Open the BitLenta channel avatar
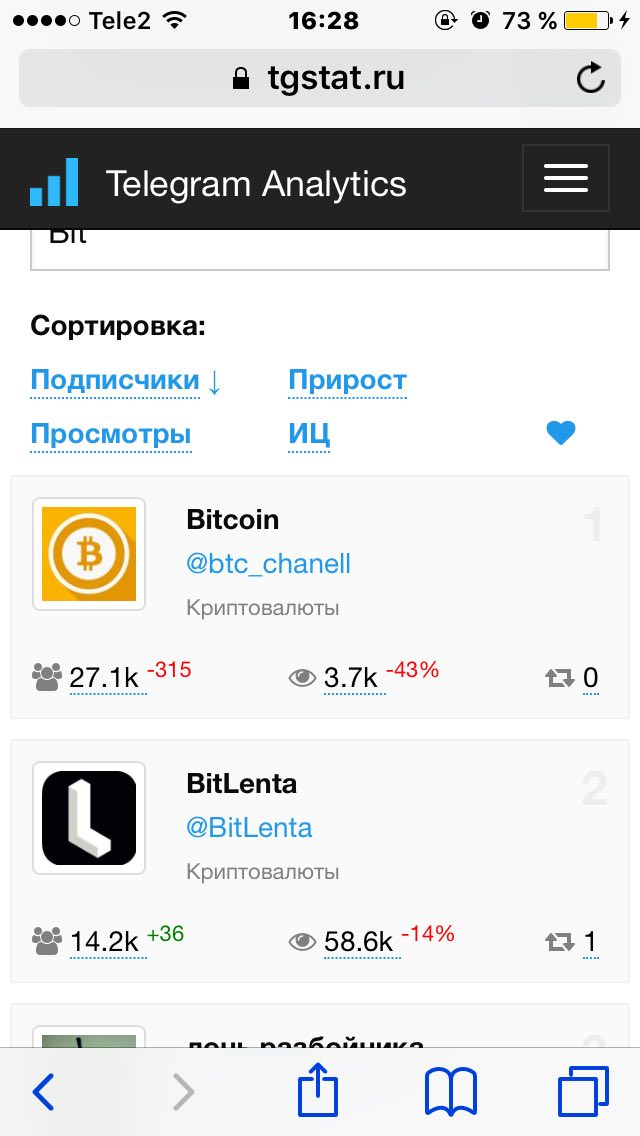This screenshot has width=640, height=1136. tap(89, 818)
